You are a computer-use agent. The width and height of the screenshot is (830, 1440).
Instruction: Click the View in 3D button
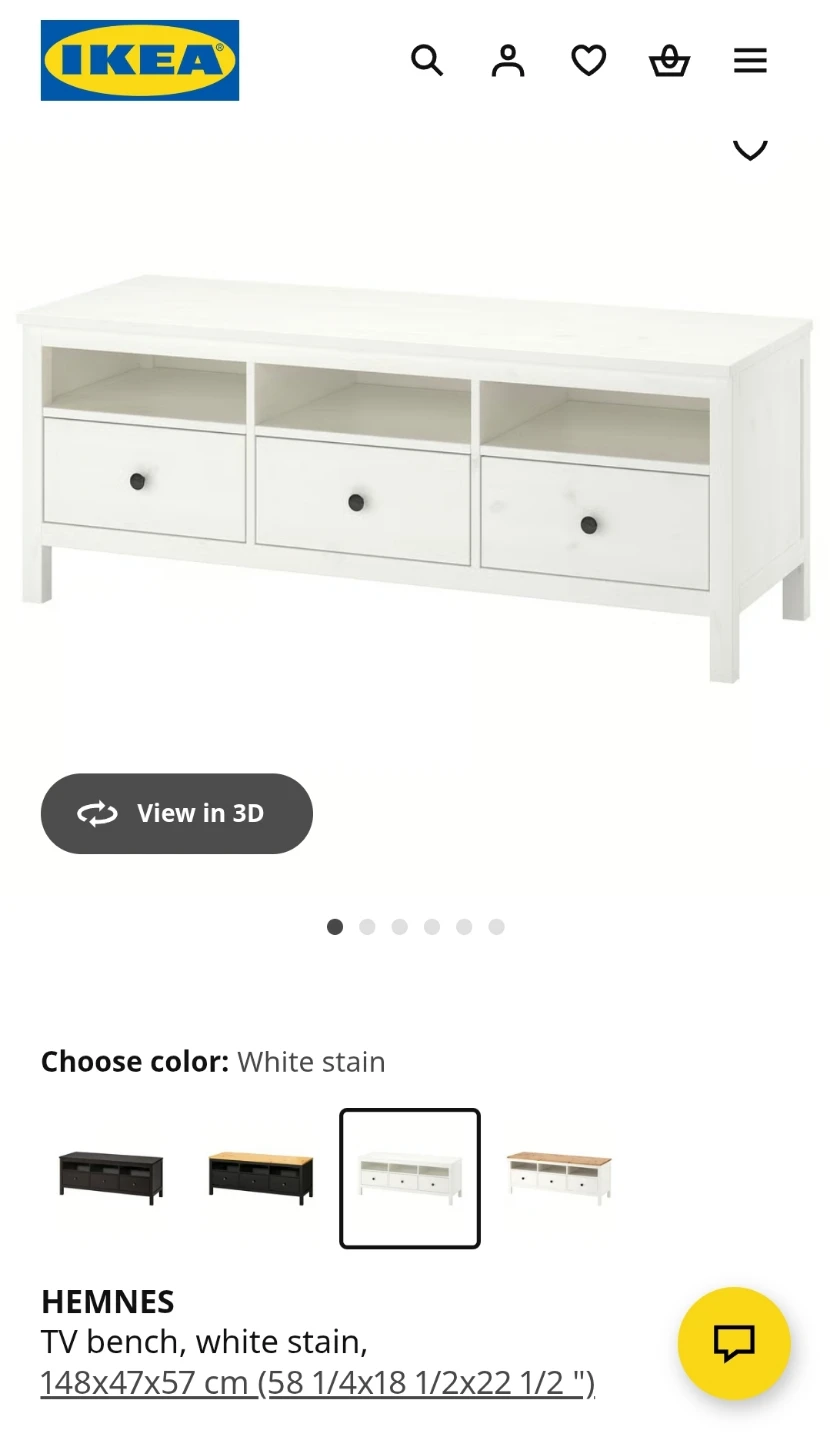[x=177, y=813]
